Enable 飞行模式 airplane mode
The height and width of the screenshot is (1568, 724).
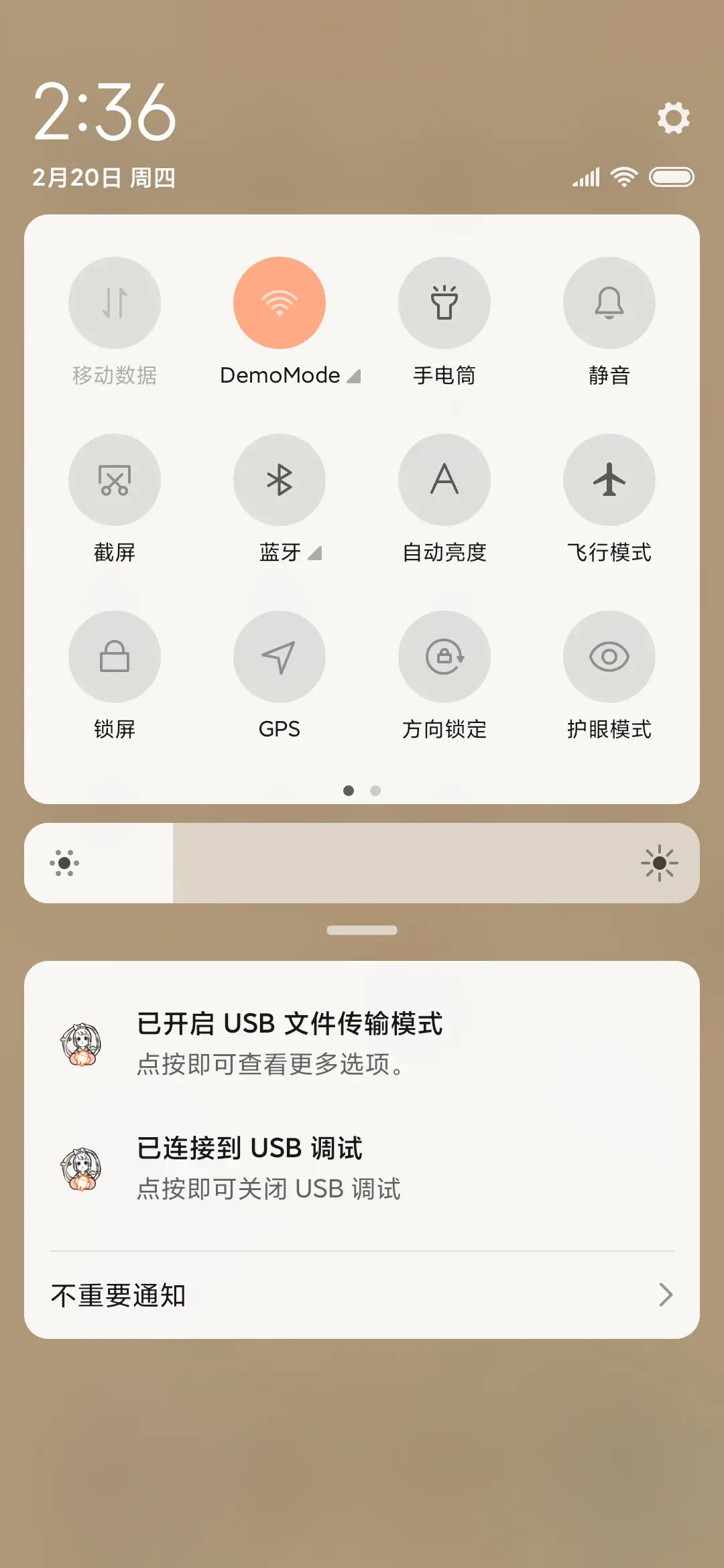(609, 480)
